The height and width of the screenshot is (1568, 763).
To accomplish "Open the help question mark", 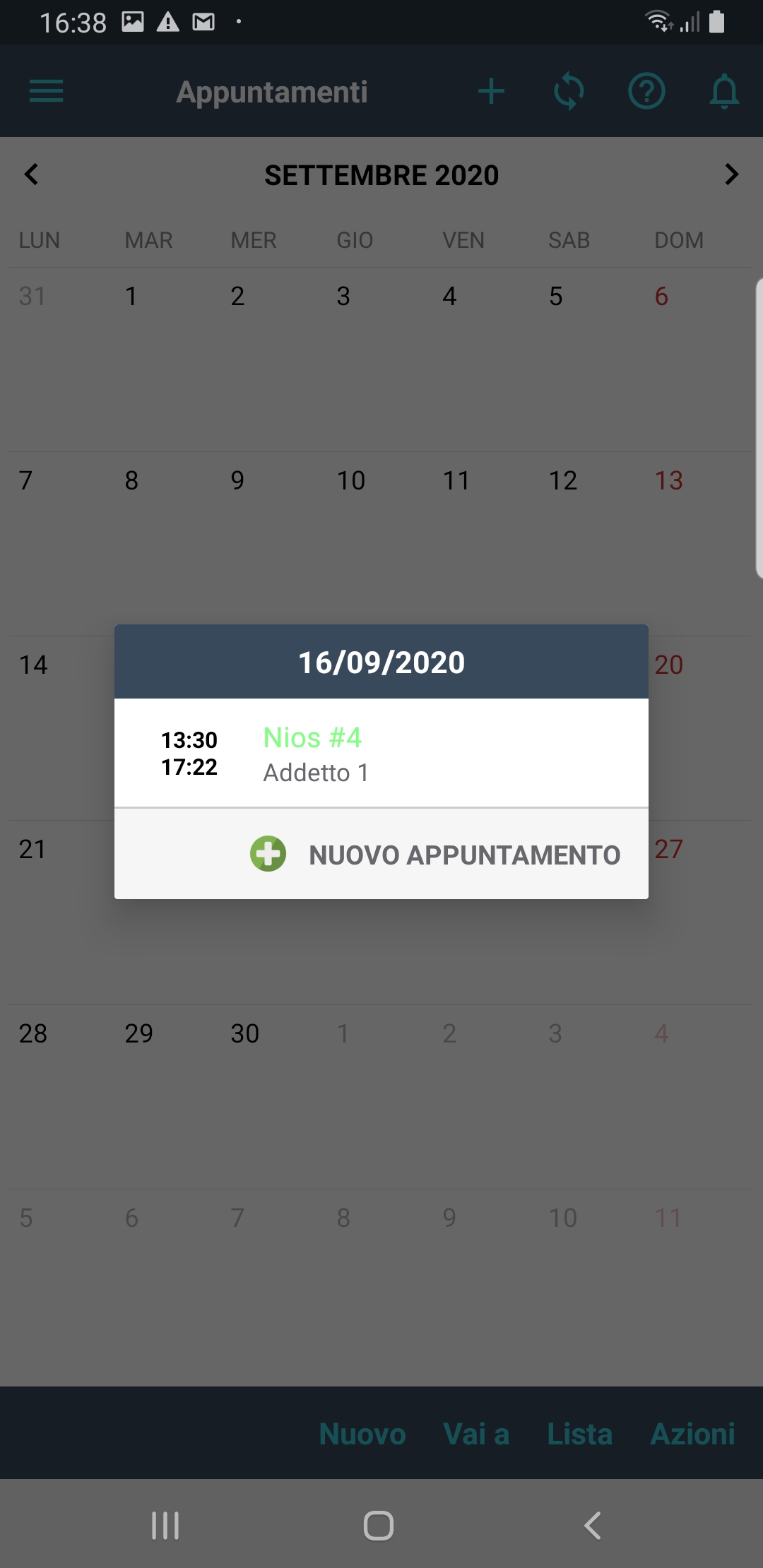I will coord(646,91).
